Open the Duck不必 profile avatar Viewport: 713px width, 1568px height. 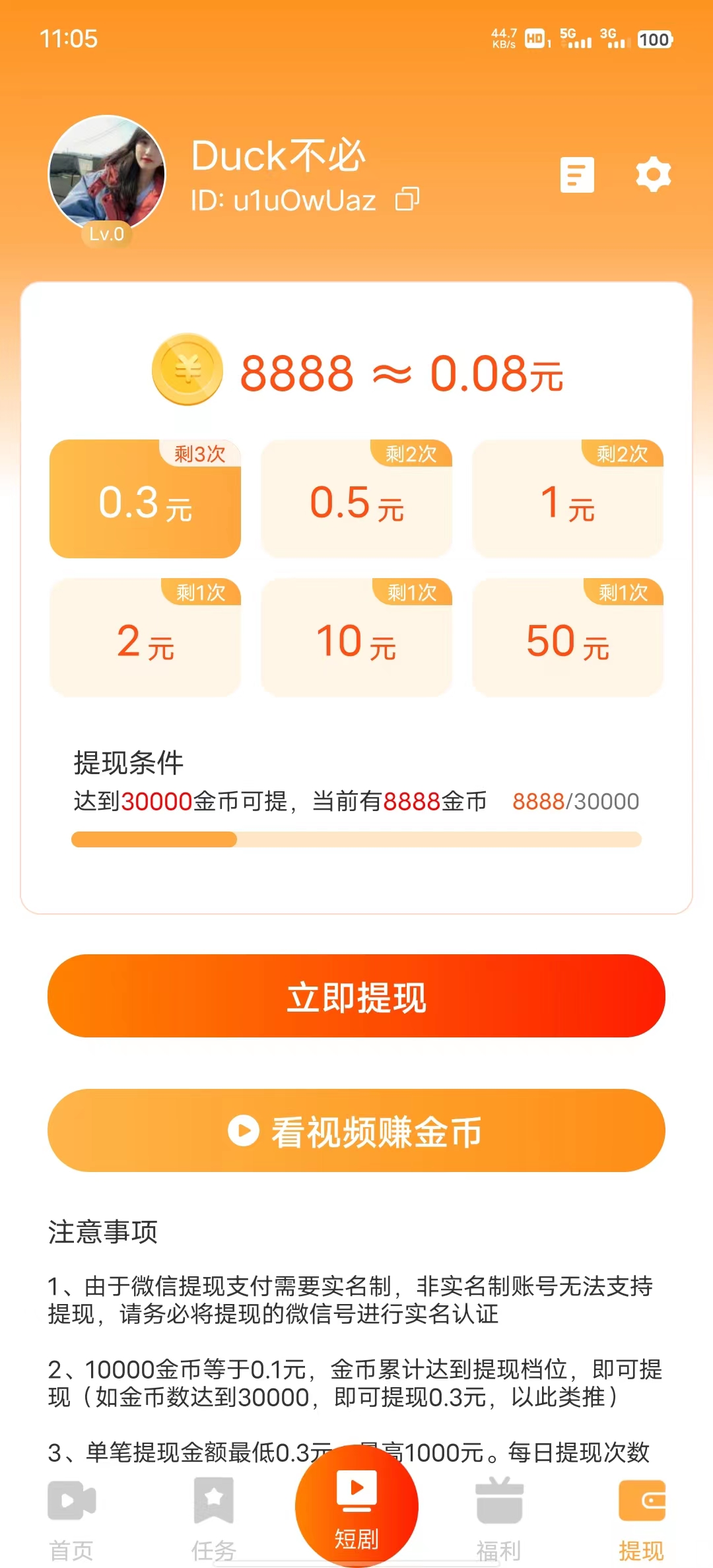(108, 170)
